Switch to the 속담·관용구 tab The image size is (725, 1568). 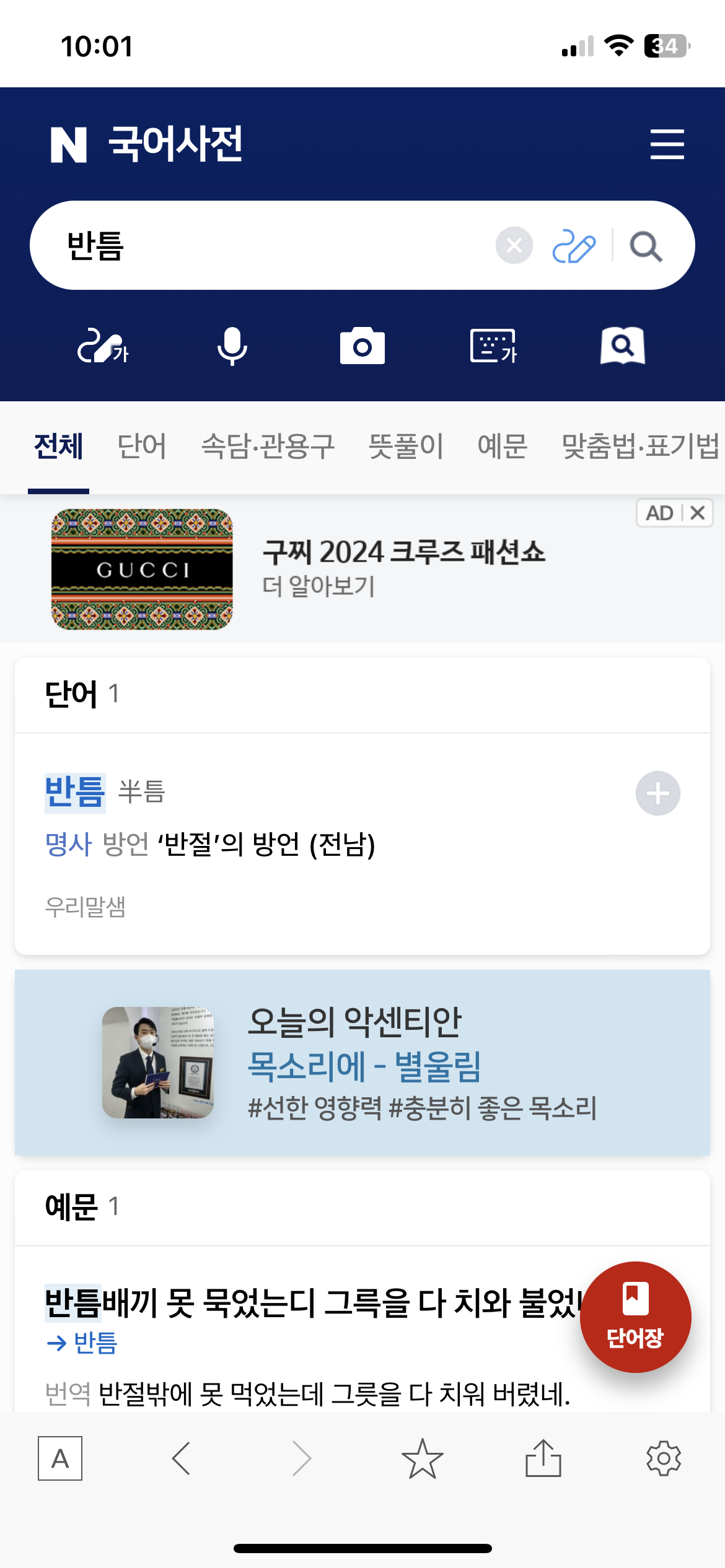[268, 446]
